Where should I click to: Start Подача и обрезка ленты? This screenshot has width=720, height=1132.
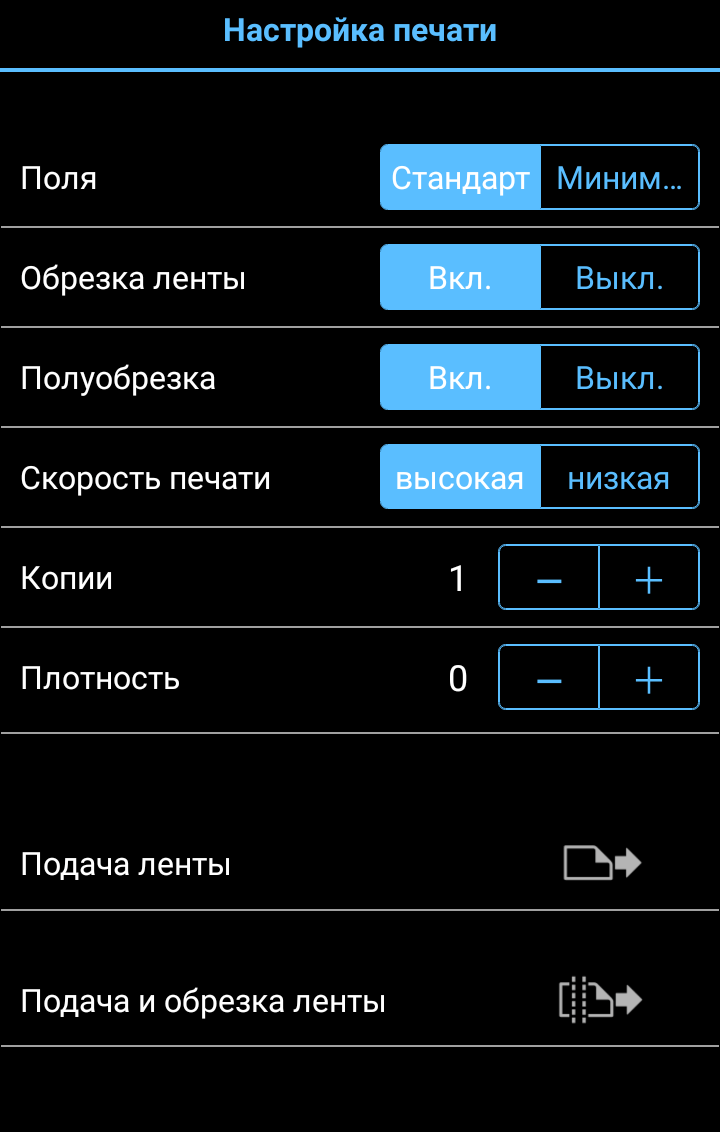(601, 1000)
